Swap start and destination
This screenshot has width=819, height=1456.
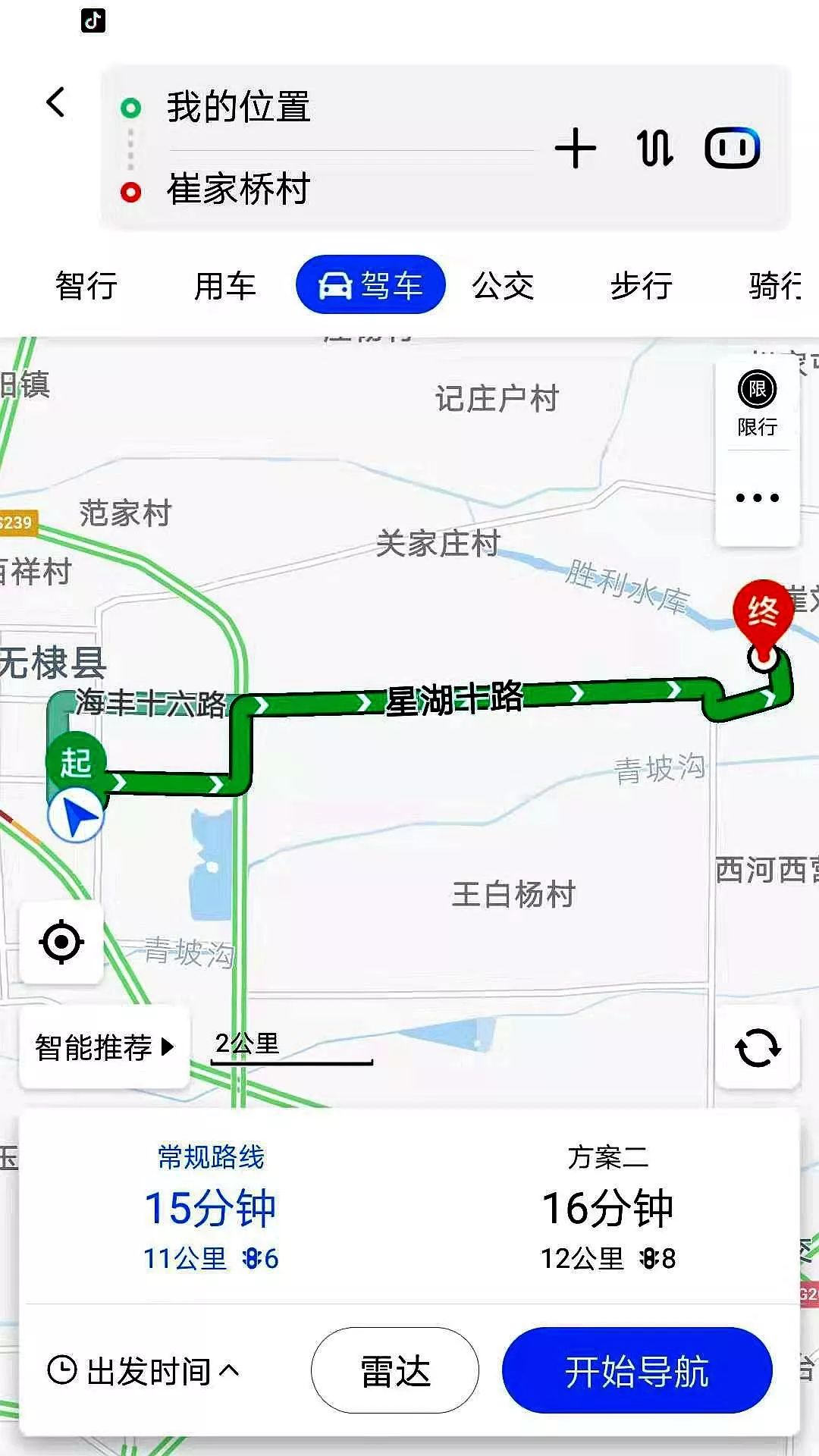tap(654, 148)
